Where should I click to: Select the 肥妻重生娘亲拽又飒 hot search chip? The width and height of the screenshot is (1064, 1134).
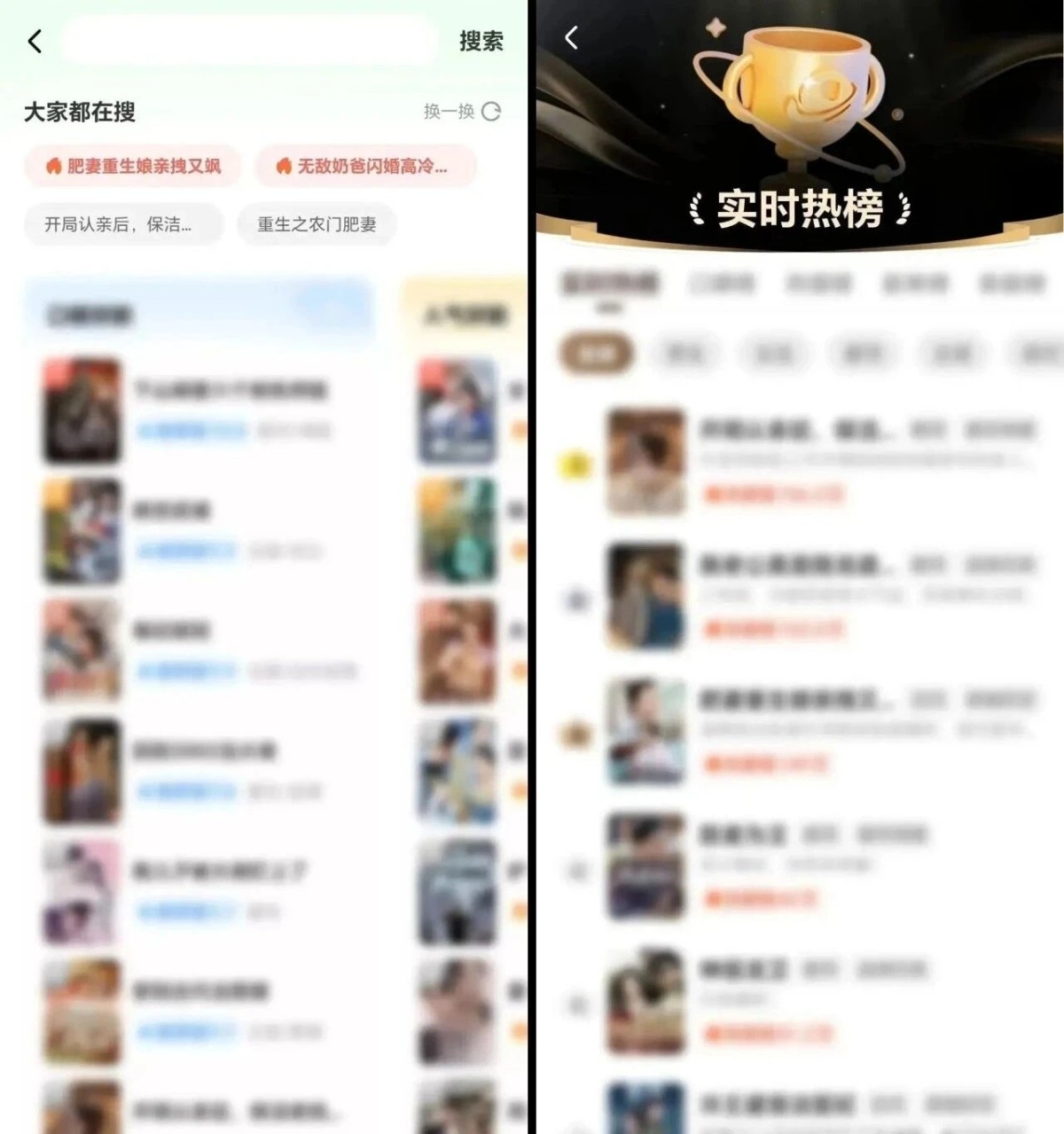[133, 166]
